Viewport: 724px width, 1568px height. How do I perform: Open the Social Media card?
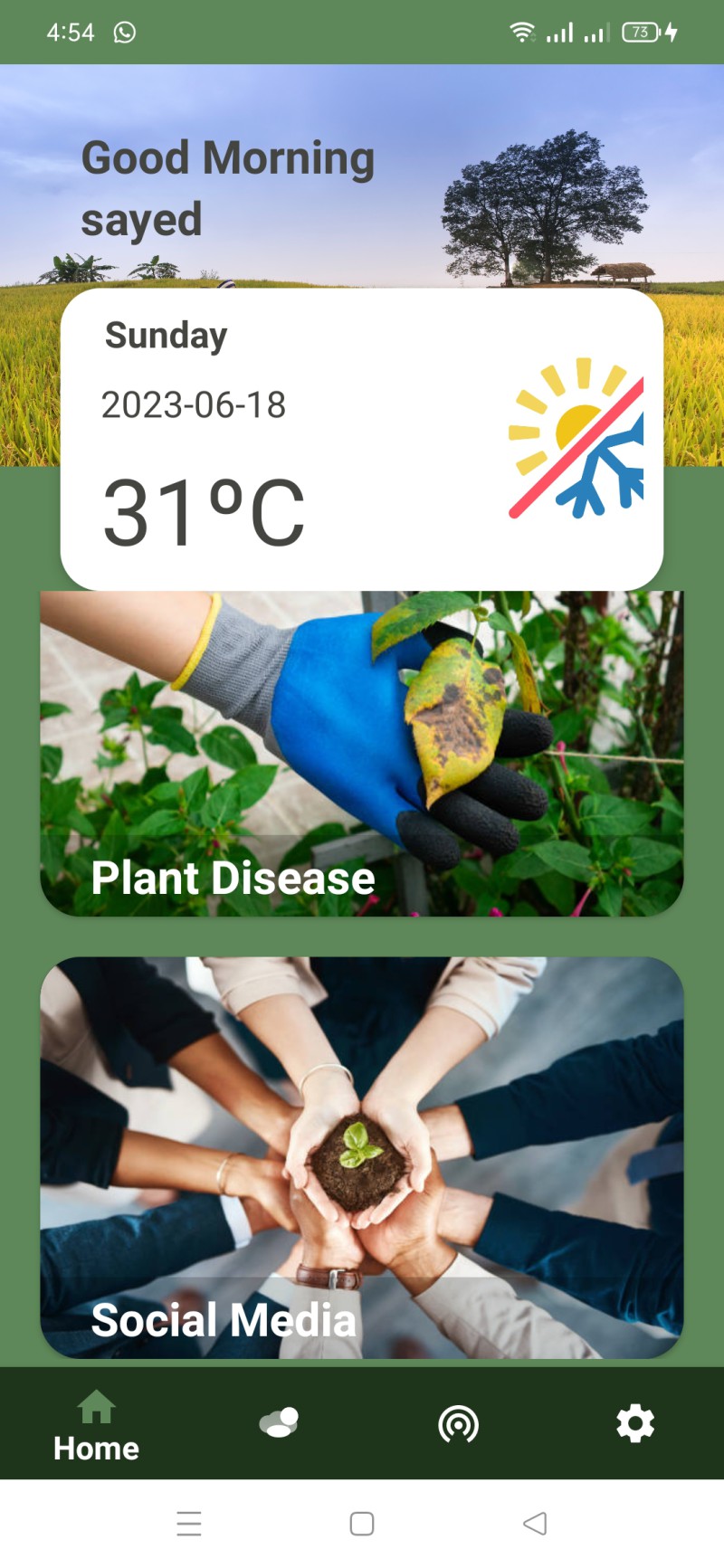[x=362, y=1156]
